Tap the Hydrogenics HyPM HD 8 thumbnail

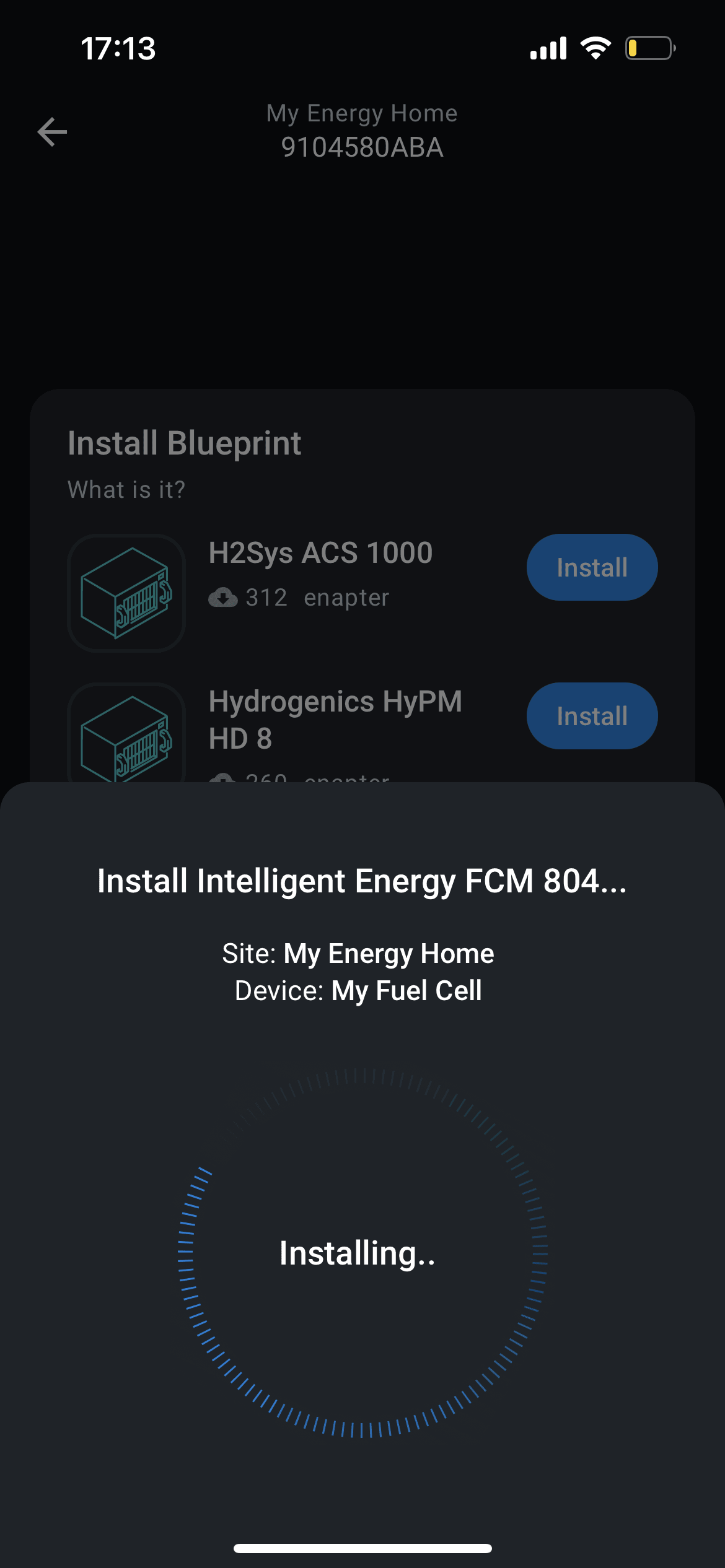(126, 737)
